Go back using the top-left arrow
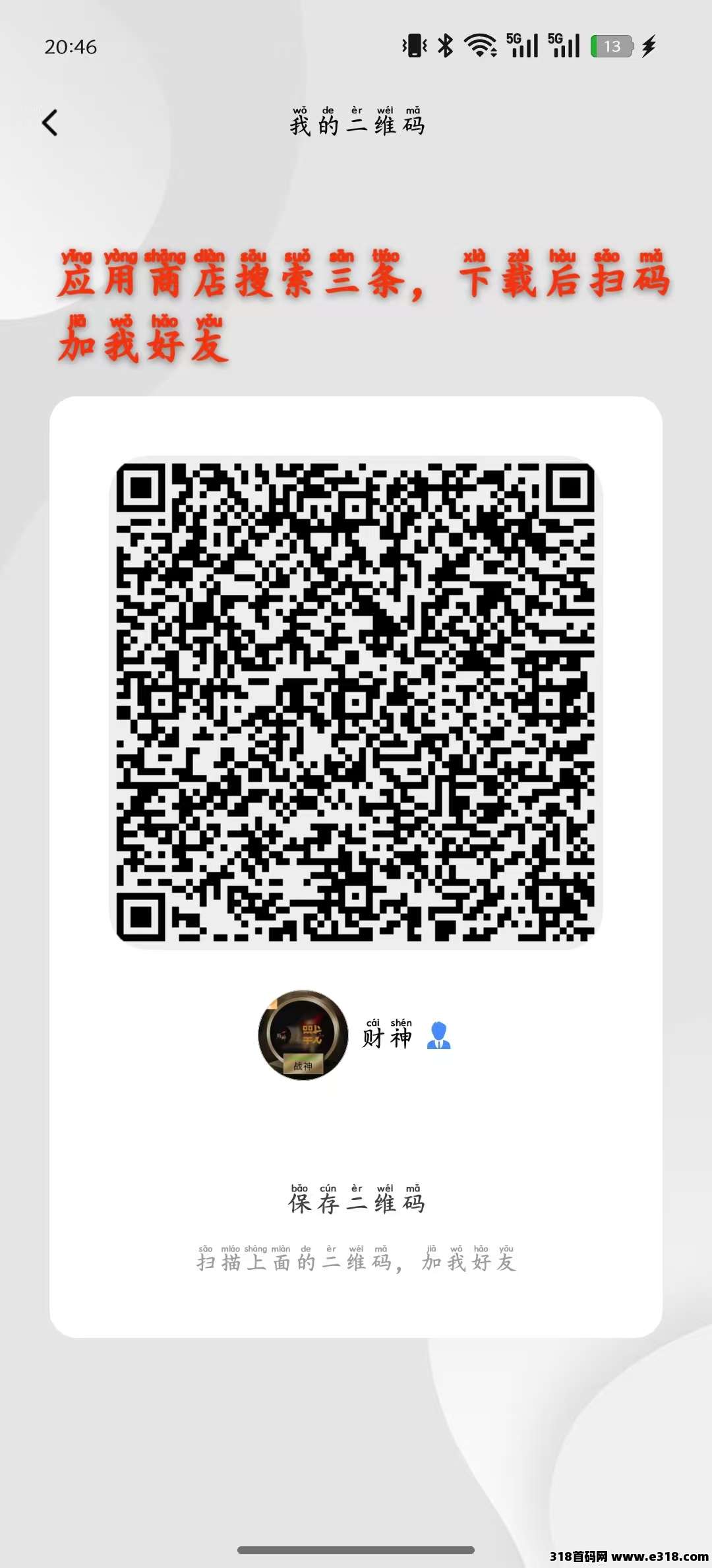 click(50, 123)
